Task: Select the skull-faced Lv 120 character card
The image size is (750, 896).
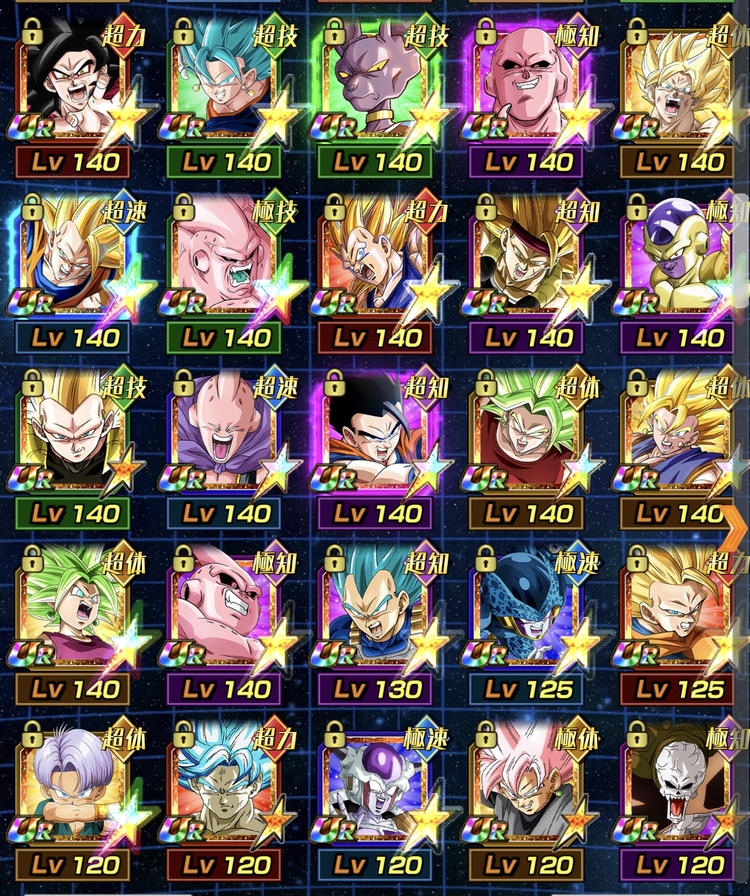Action: (680, 795)
